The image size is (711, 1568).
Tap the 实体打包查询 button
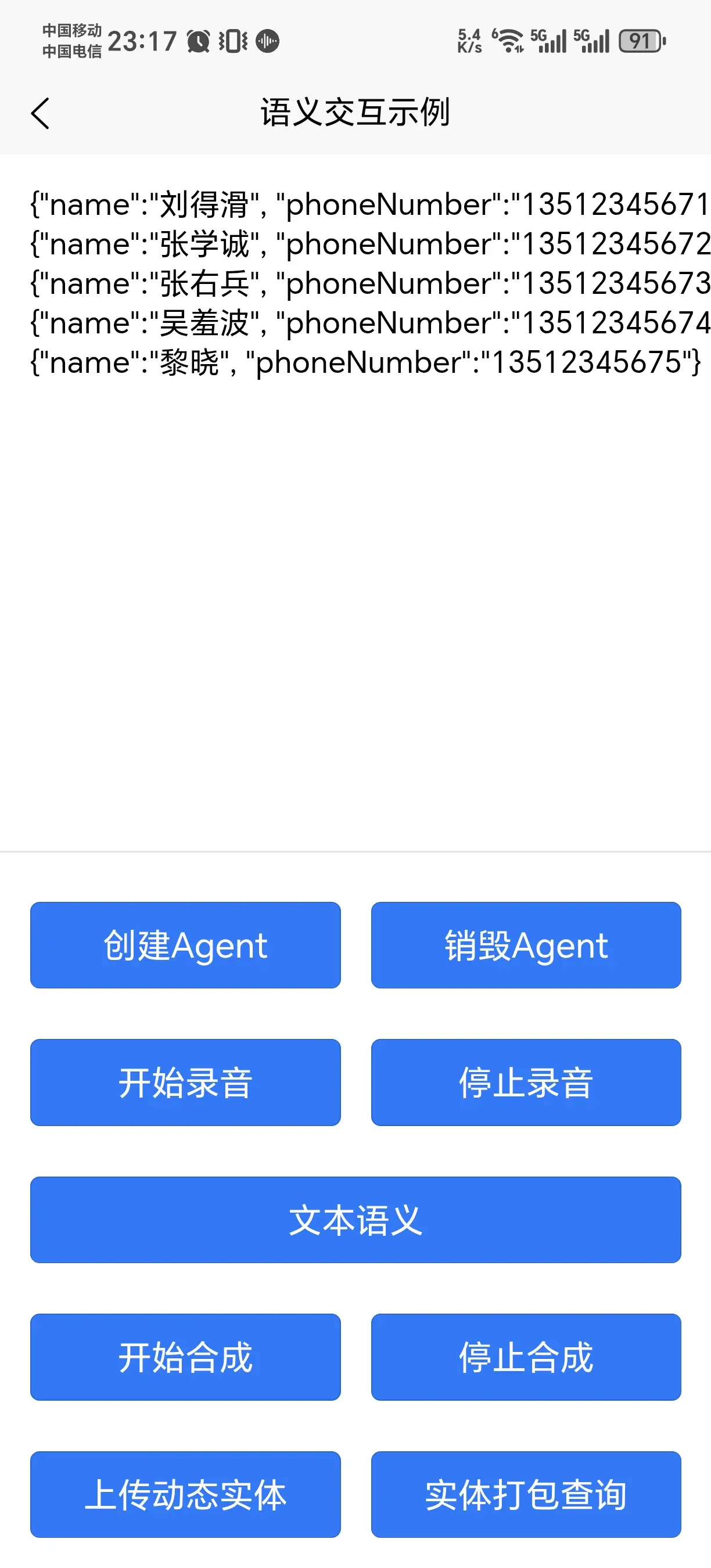click(526, 1494)
